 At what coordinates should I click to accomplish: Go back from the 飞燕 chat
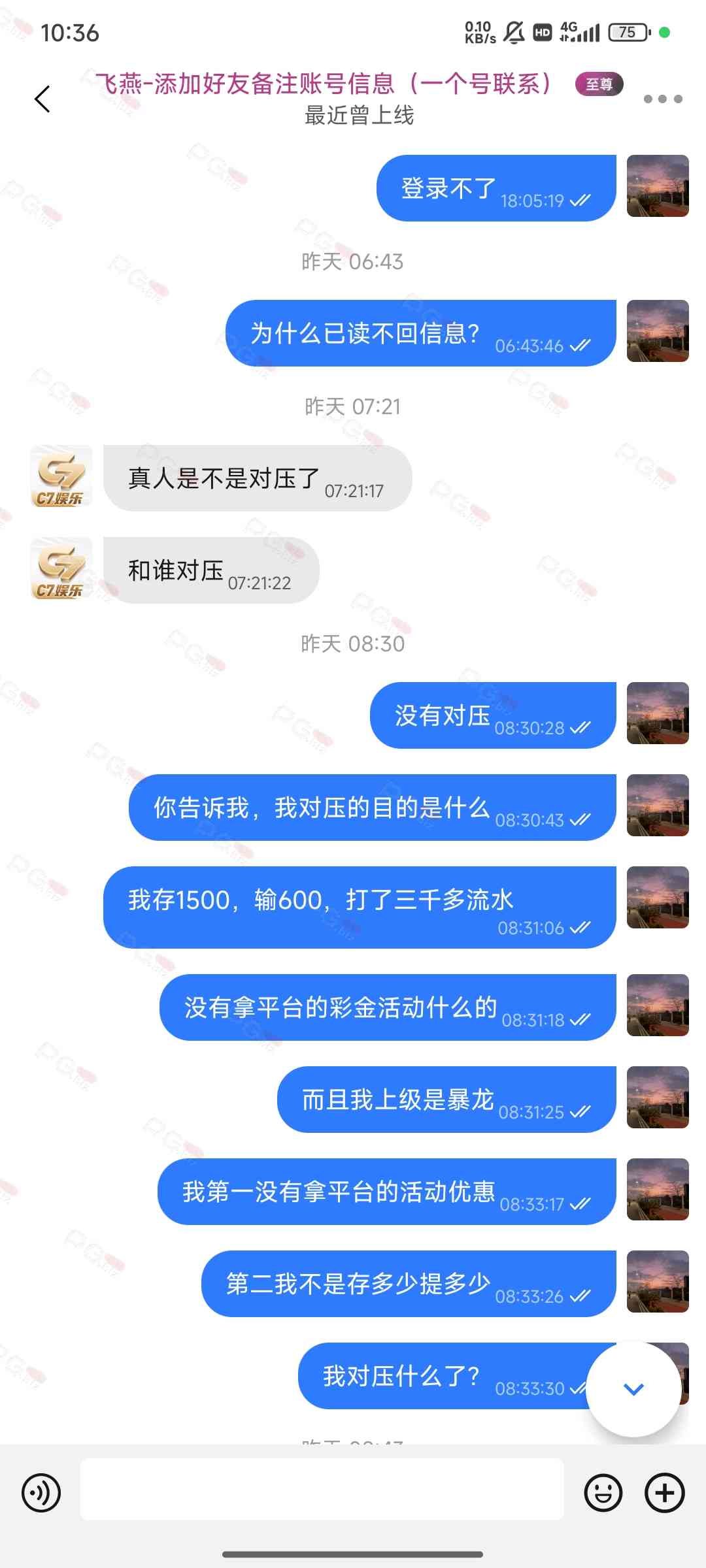click(x=42, y=99)
